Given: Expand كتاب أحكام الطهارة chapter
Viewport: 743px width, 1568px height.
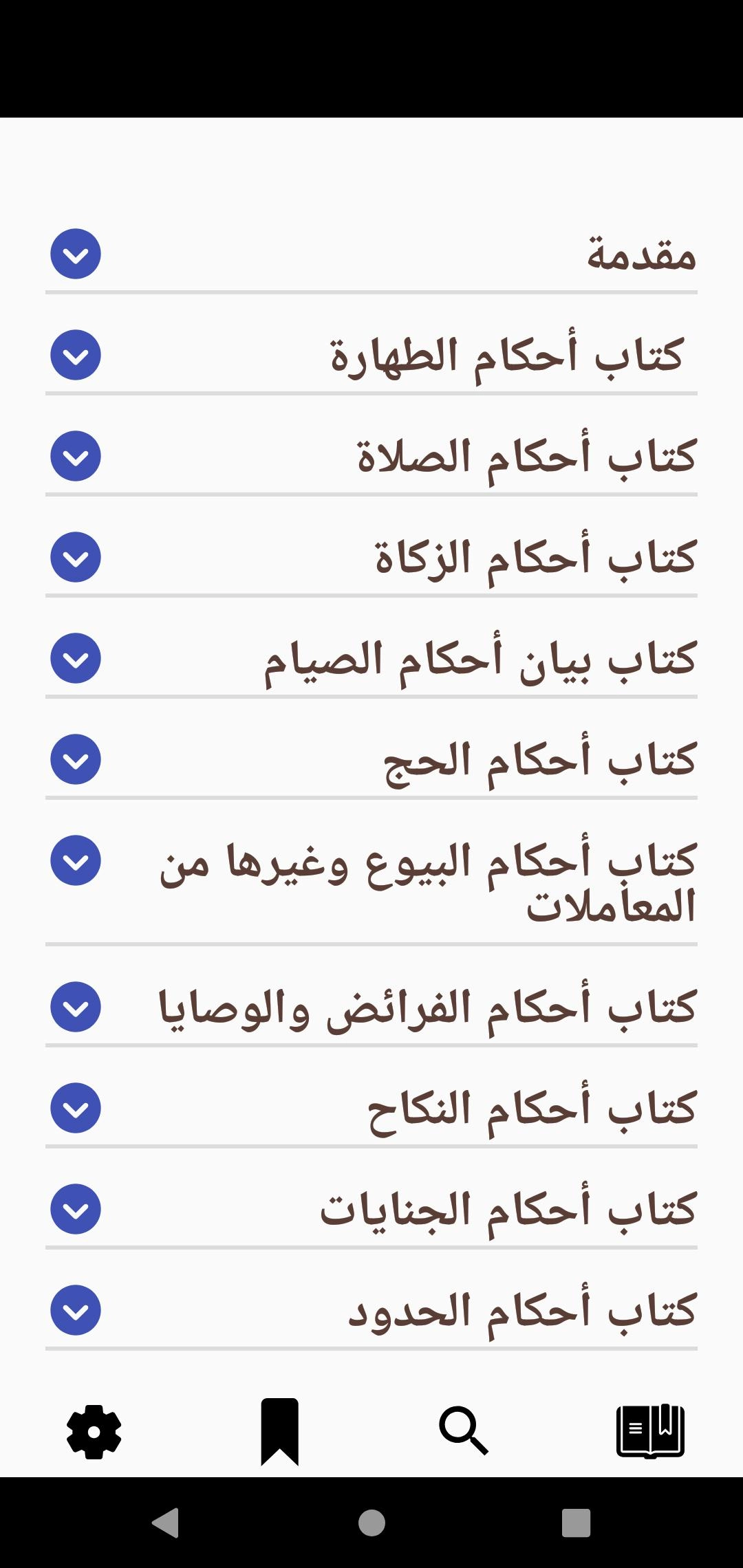Looking at the screenshot, I should pos(76,355).
